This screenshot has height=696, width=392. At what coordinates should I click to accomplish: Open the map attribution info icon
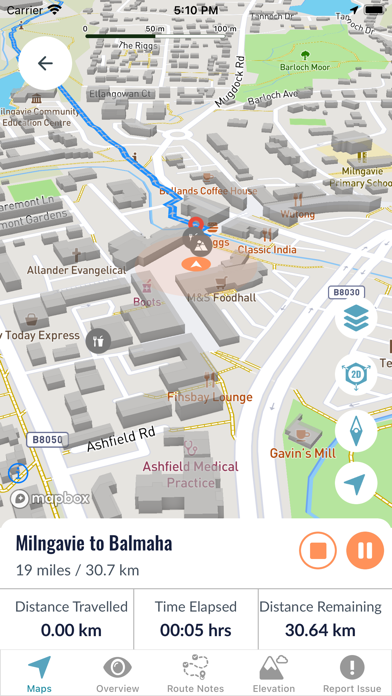pyautogui.click(x=18, y=474)
